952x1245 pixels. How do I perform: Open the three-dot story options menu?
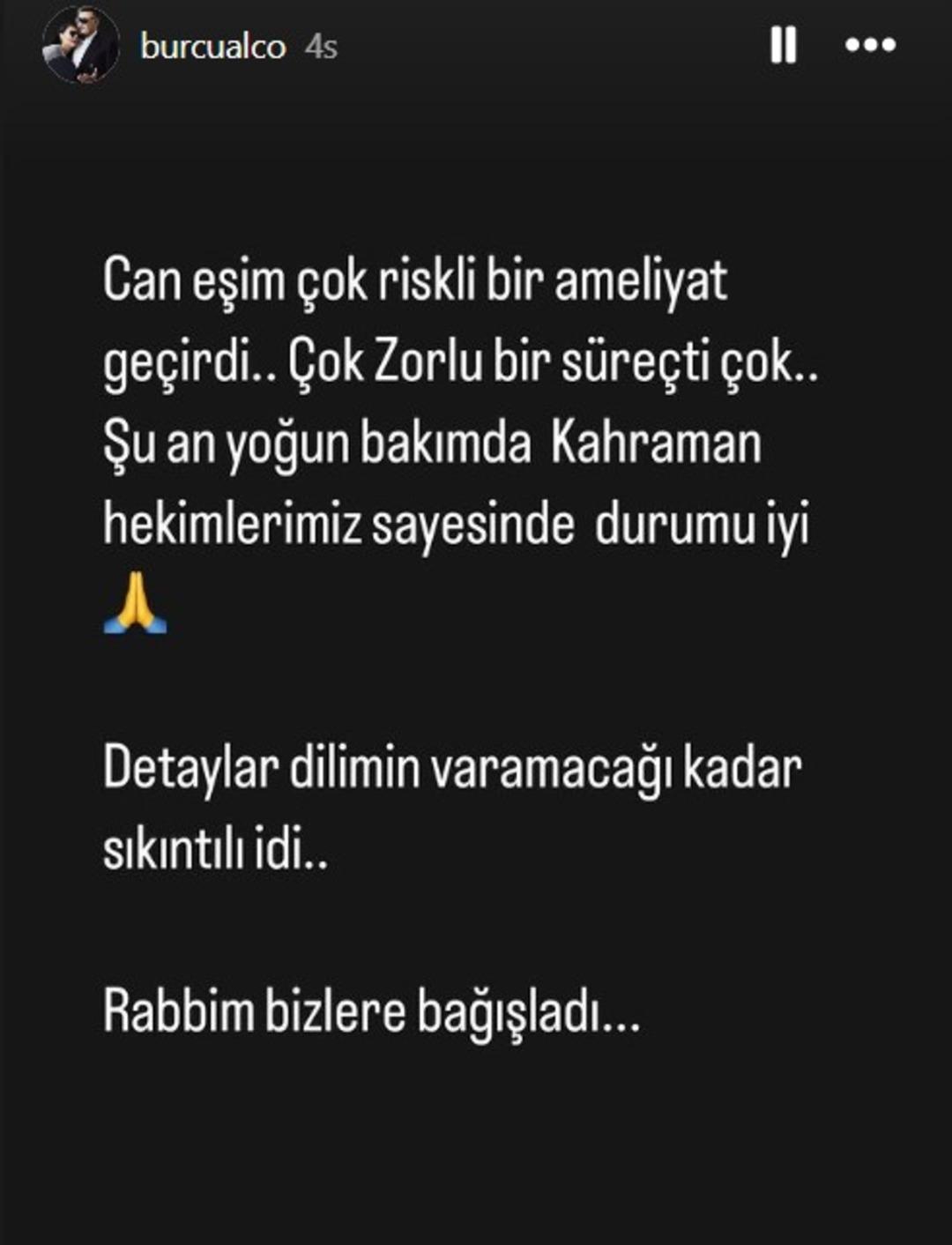pos(870,45)
